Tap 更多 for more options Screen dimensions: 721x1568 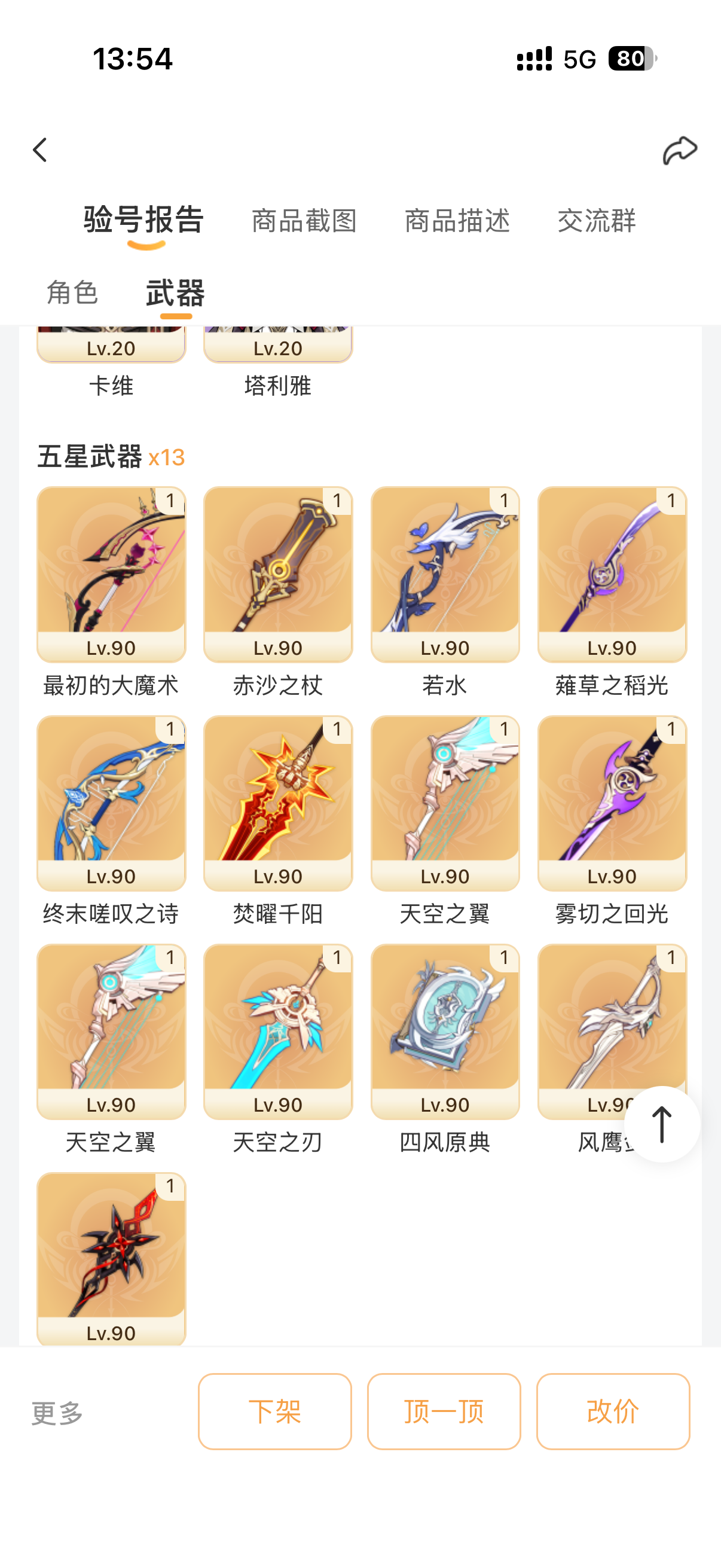57,1413
